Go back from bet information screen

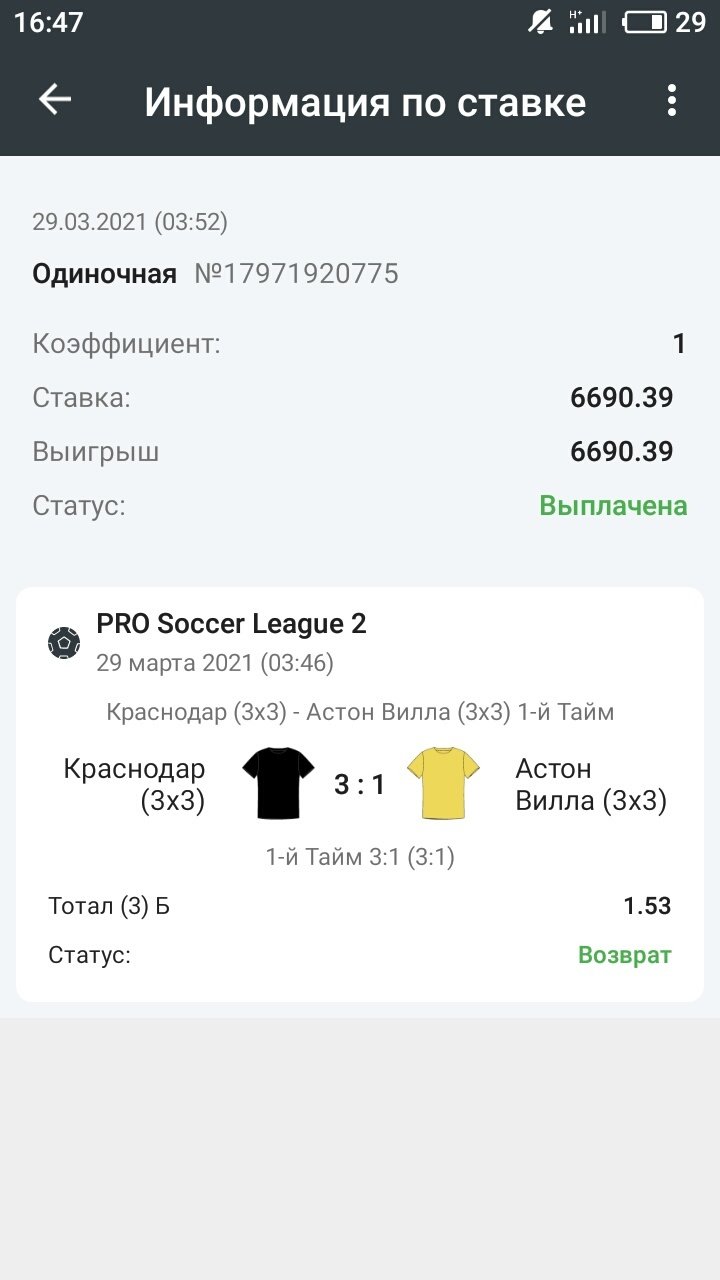tap(55, 100)
